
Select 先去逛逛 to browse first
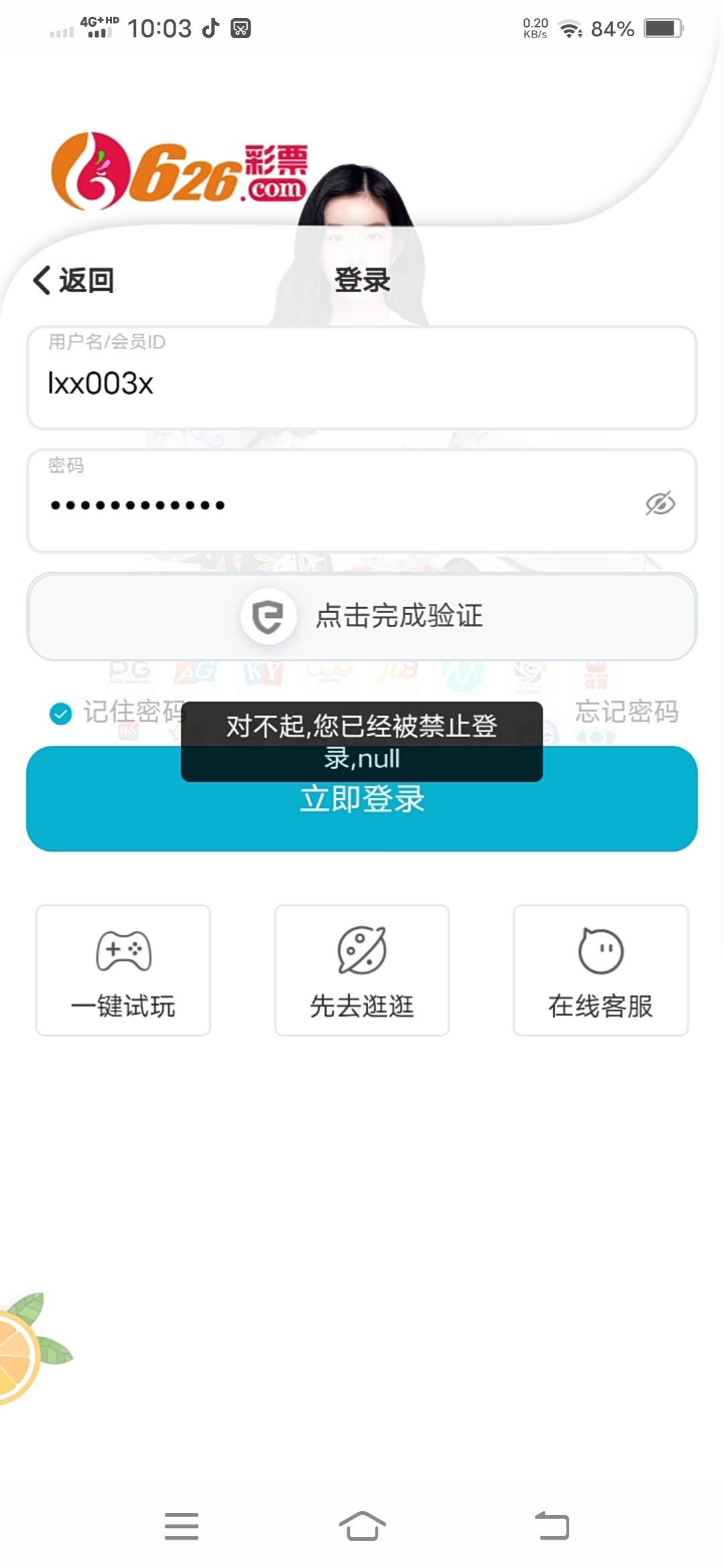pyautogui.click(x=362, y=970)
